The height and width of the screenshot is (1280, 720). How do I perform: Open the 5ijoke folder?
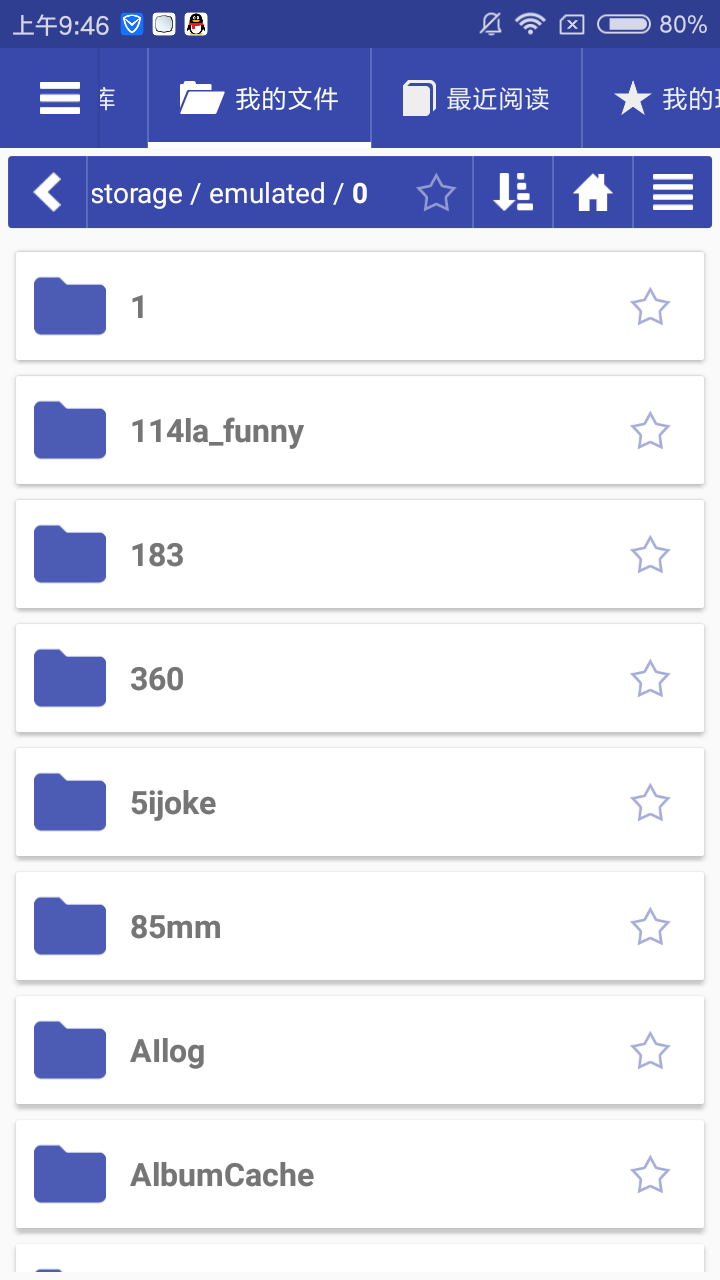300,803
